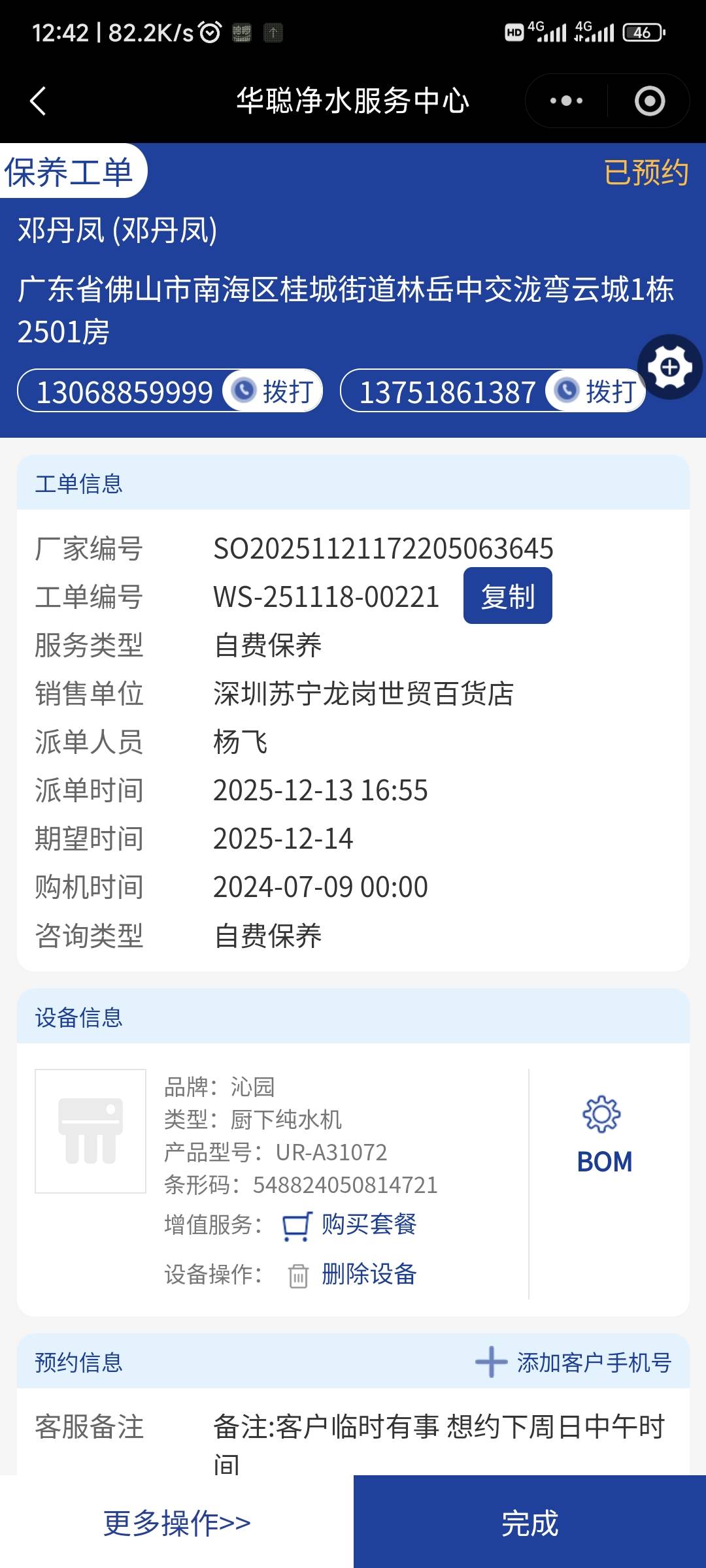The height and width of the screenshot is (1568, 706).
Task: Open the mini-program three-dot menu
Action: [566, 101]
